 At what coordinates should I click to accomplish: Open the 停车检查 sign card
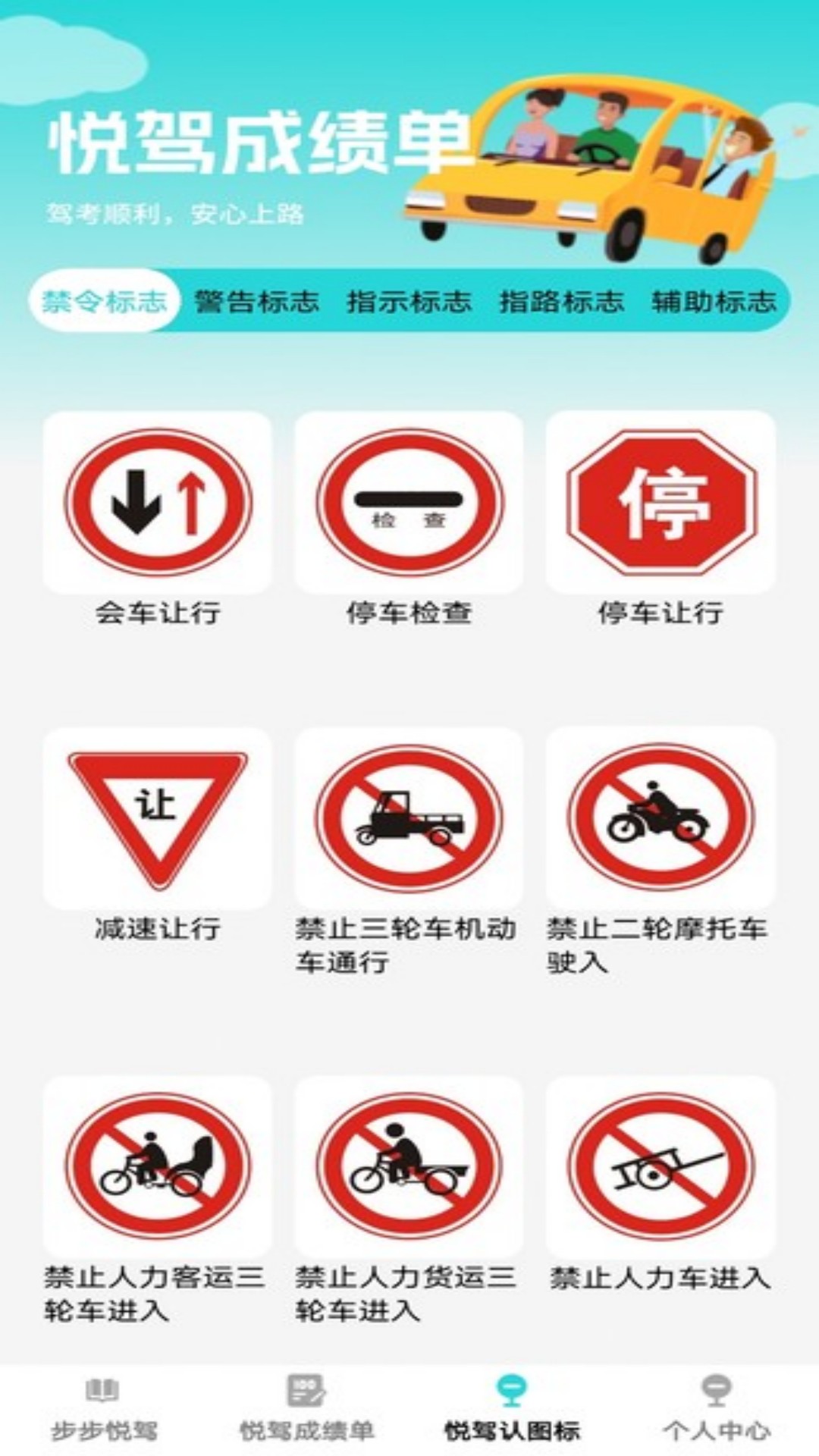pos(409,503)
